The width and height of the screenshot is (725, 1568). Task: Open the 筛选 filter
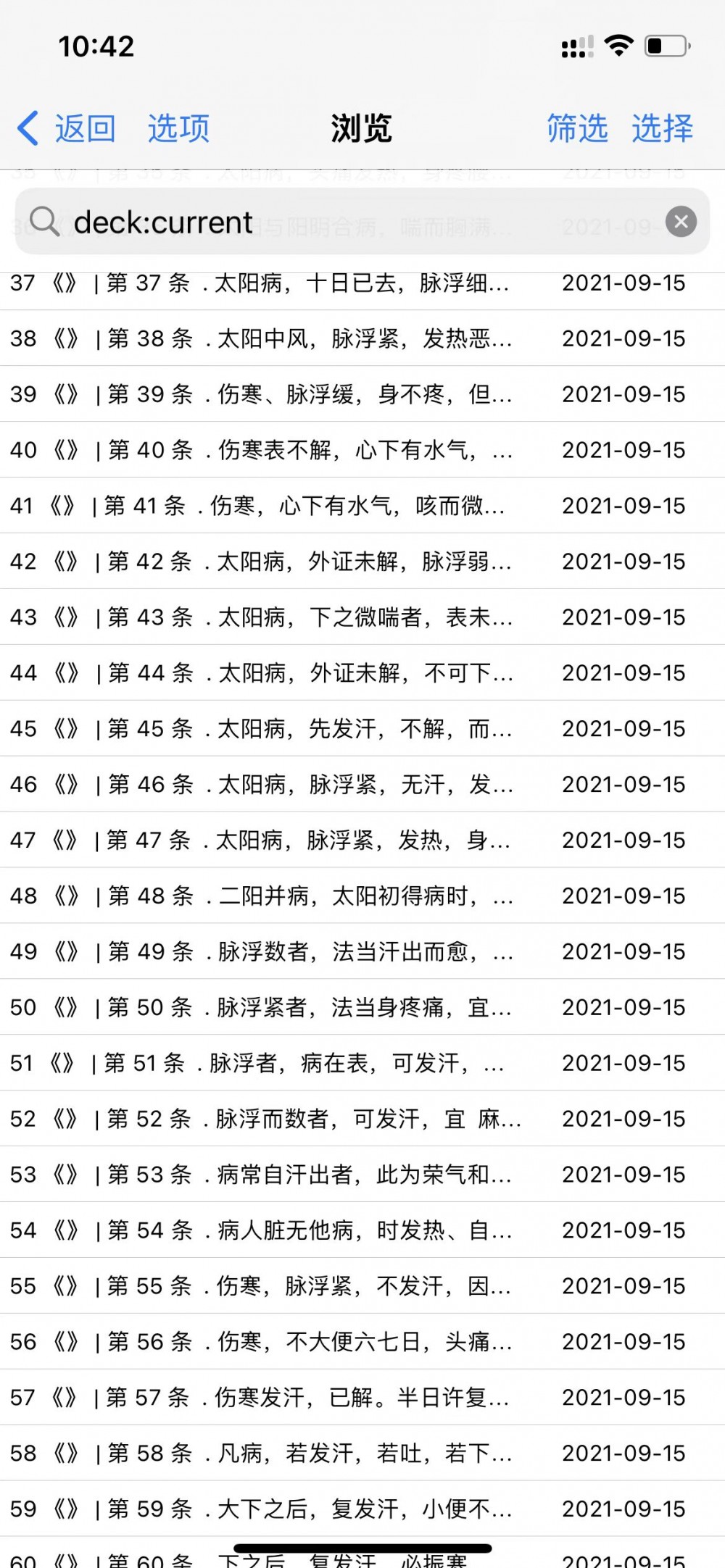(577, 129)
